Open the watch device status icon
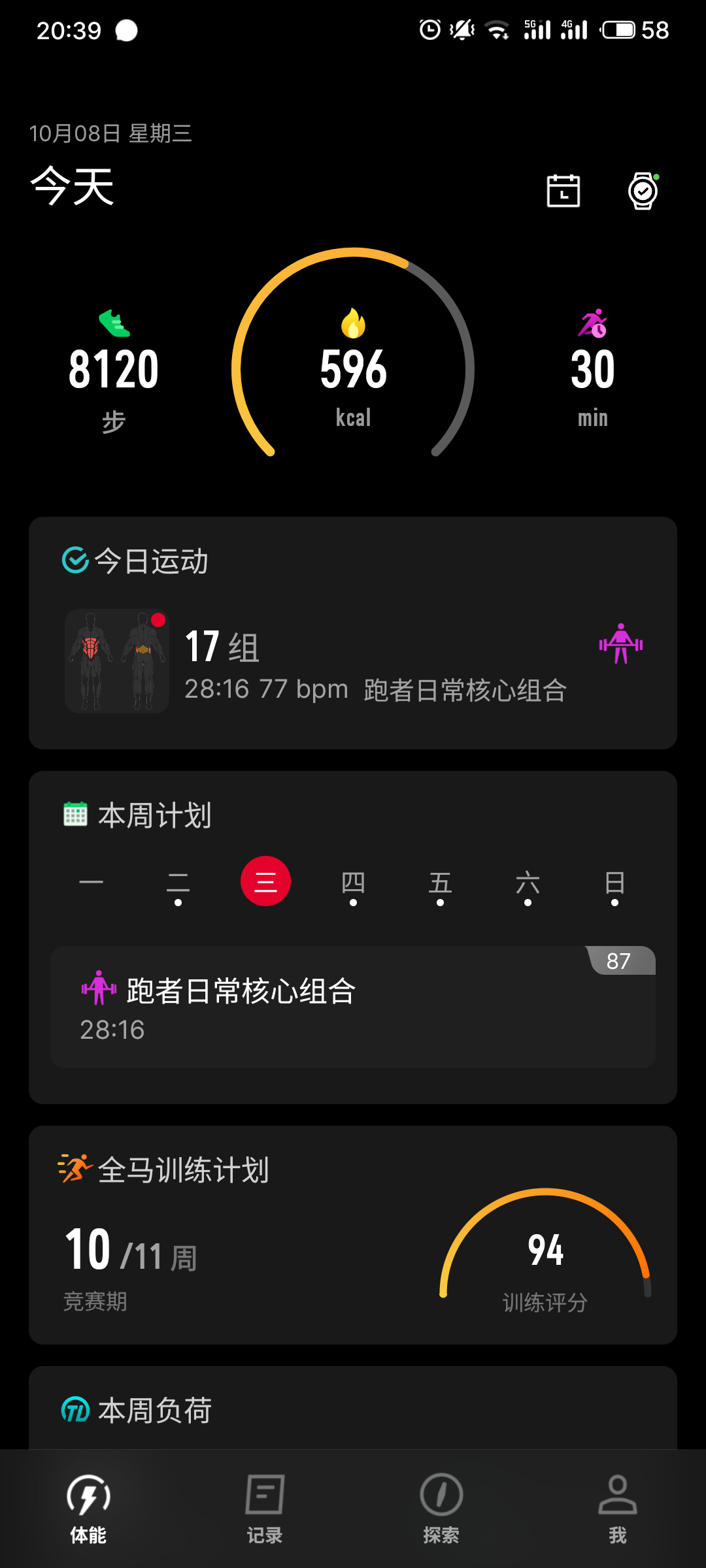This screenshot has width=706, height=1568. [x=643, y=191]
